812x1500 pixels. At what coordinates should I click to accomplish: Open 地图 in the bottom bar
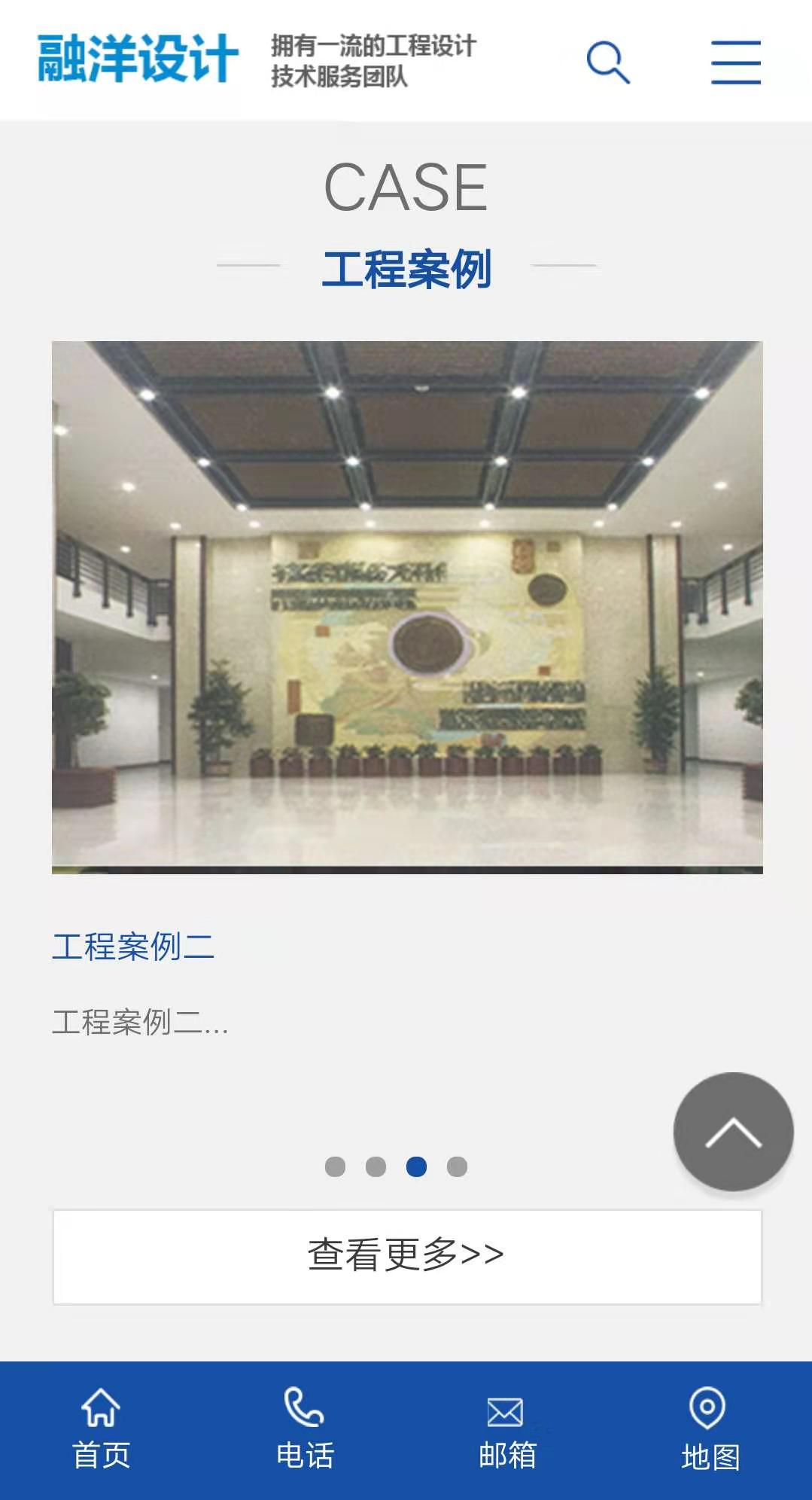(710, 1429)
